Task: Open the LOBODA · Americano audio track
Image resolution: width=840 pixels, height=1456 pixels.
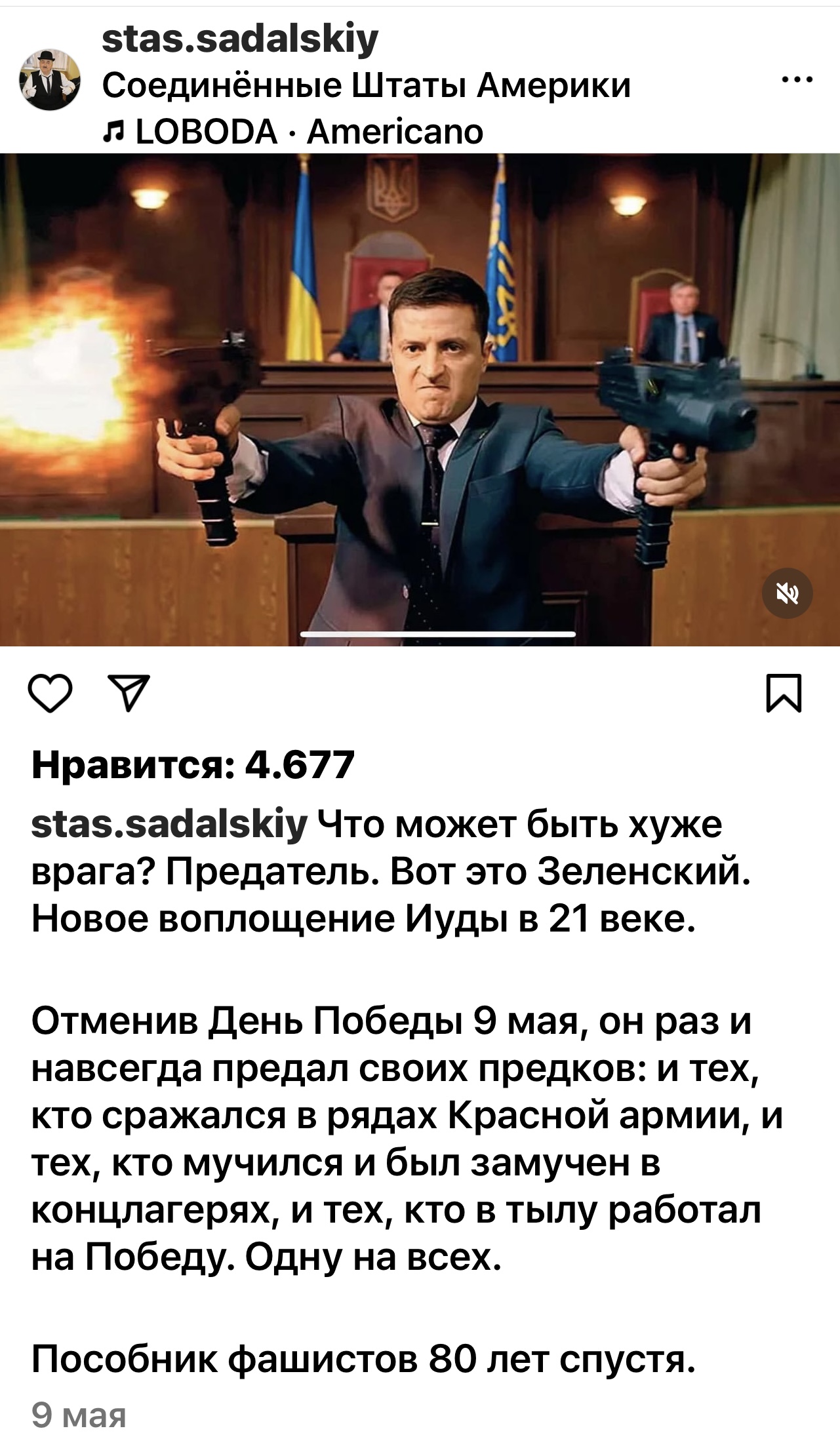Action: click(x=294, y=132)
